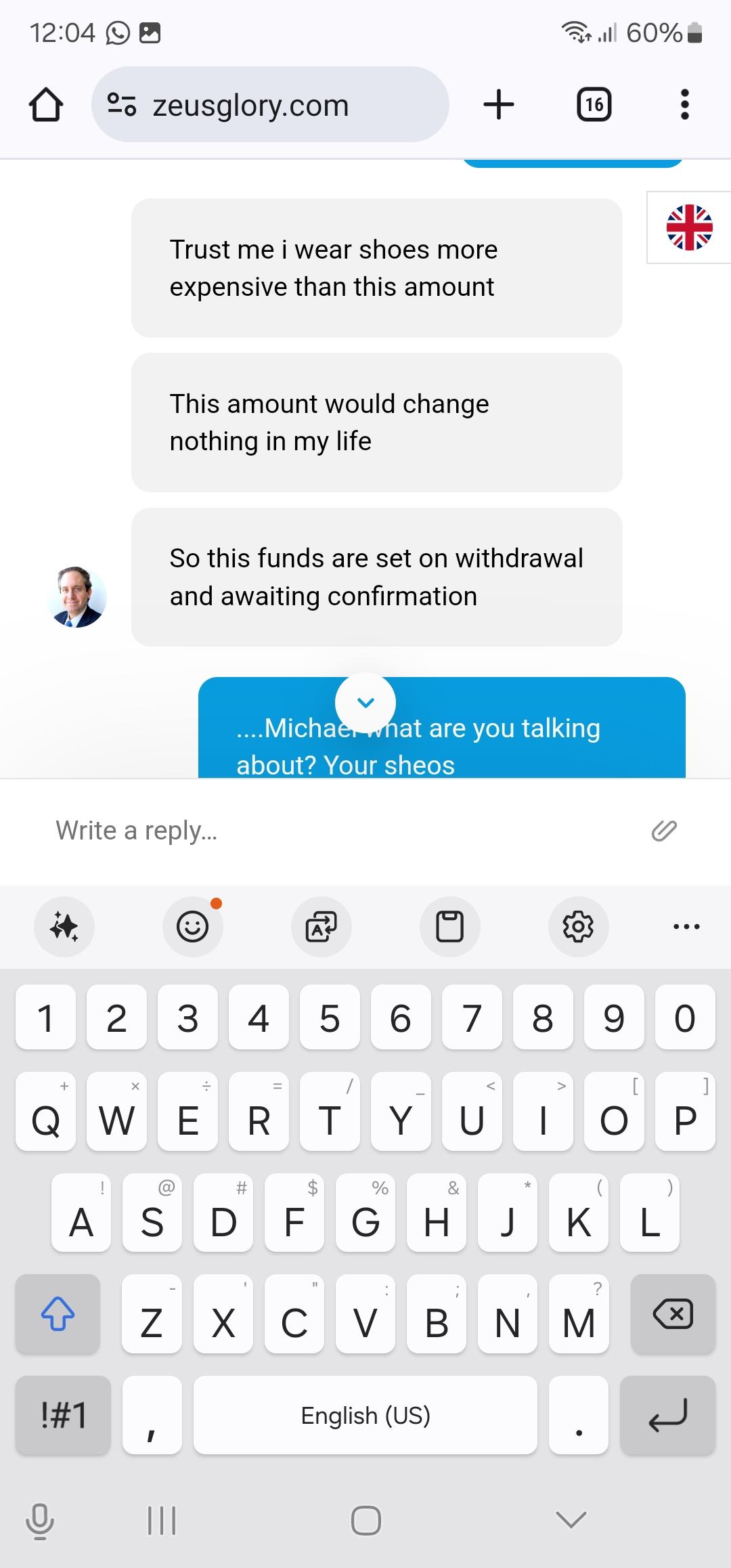Go to the browser home page
Screen dimensions: 731x1568
pos(46,105)
